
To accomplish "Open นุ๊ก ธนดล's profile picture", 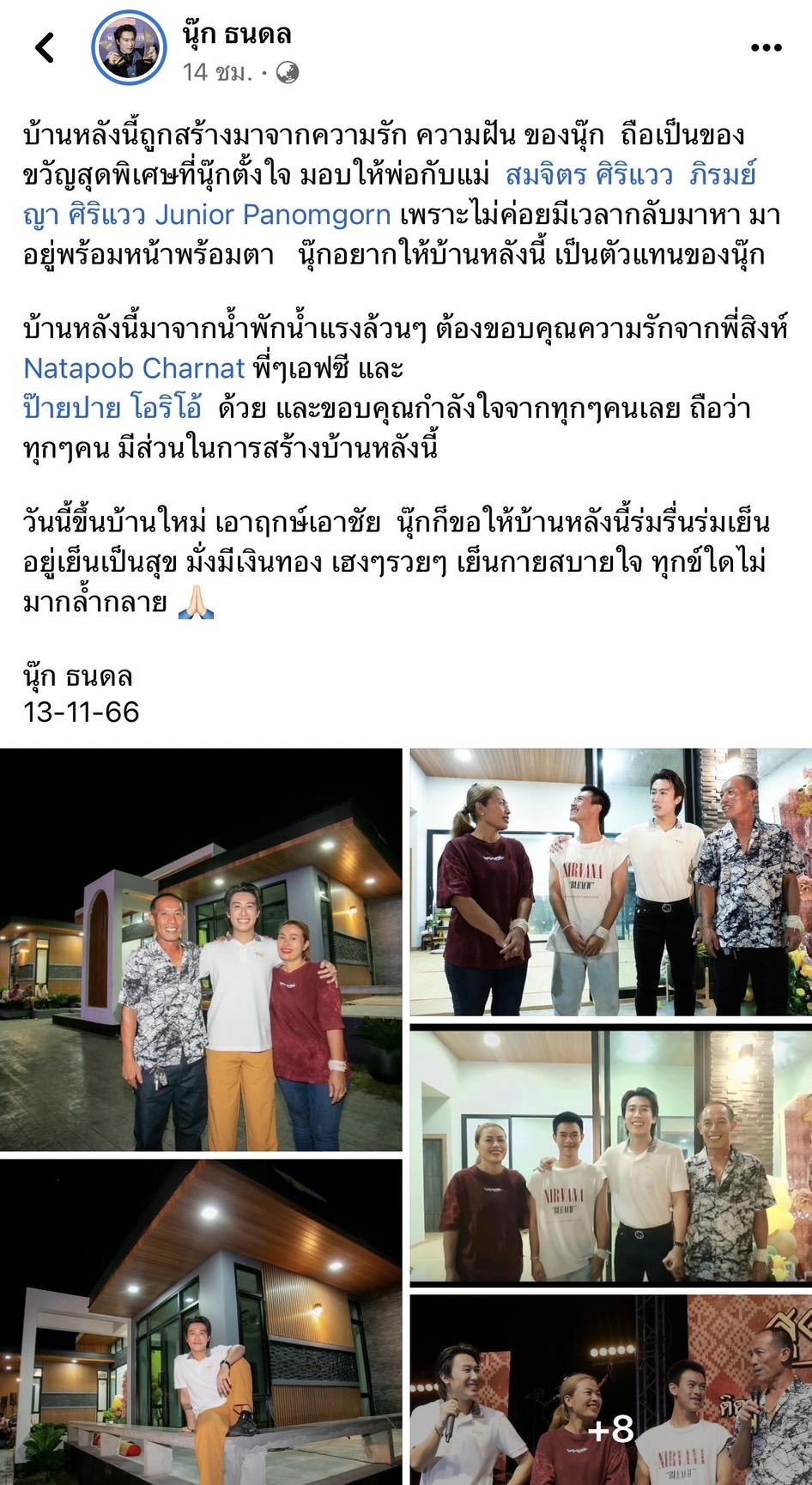I will (129, 49).
